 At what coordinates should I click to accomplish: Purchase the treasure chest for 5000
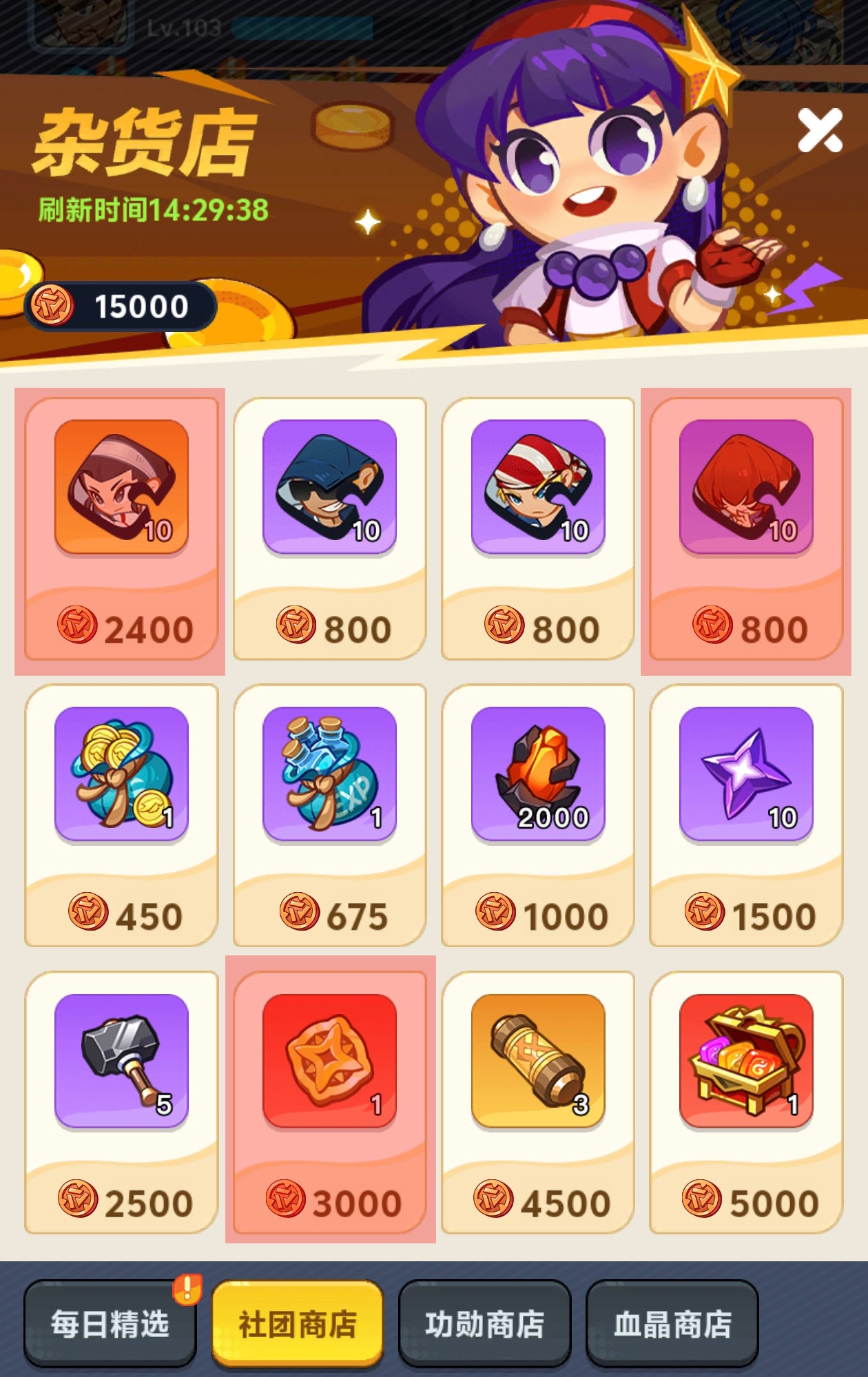pos(746,1102)
